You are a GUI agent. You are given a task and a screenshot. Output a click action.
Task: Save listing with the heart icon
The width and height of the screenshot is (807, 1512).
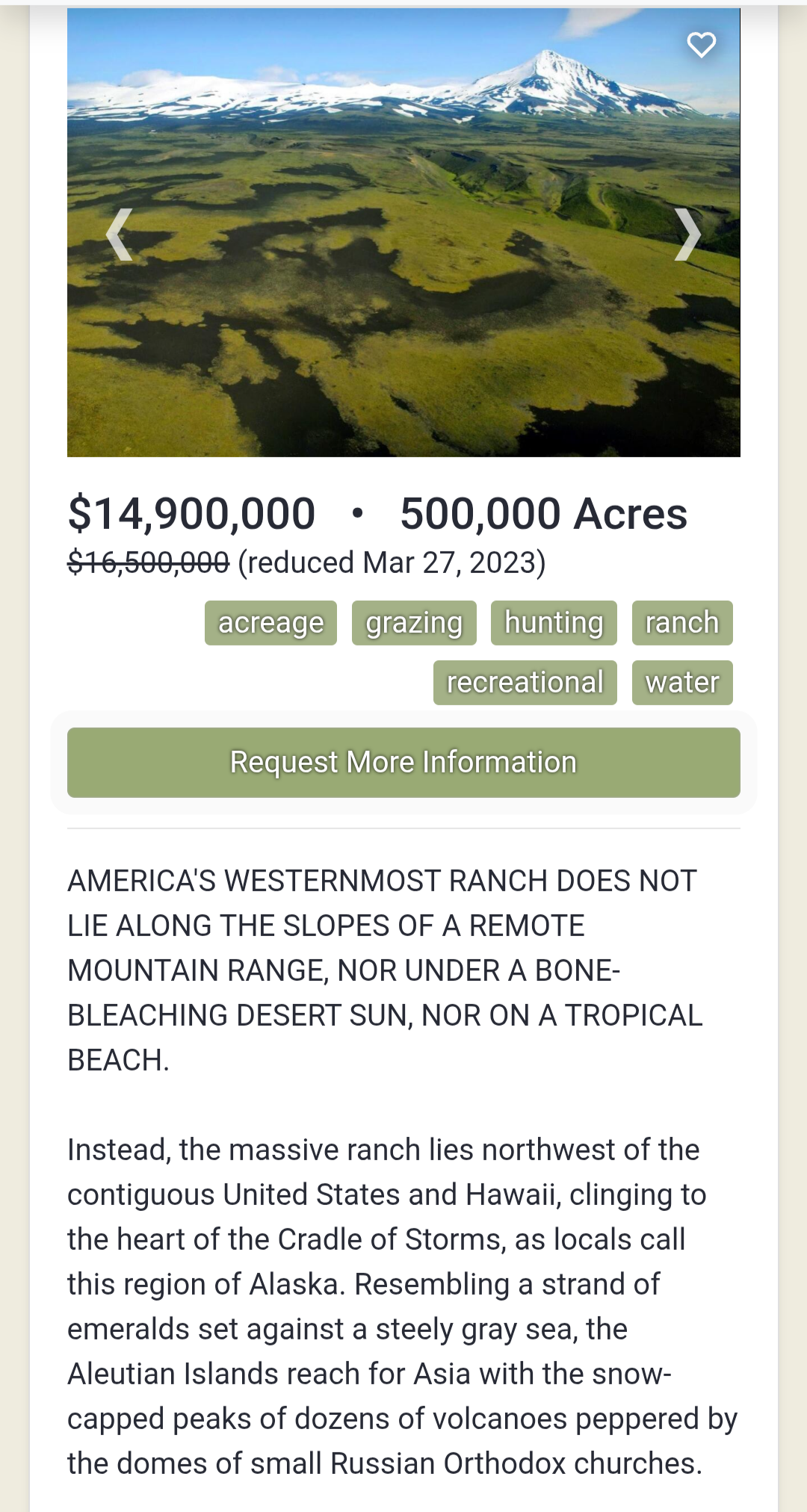tap(701, 45)
